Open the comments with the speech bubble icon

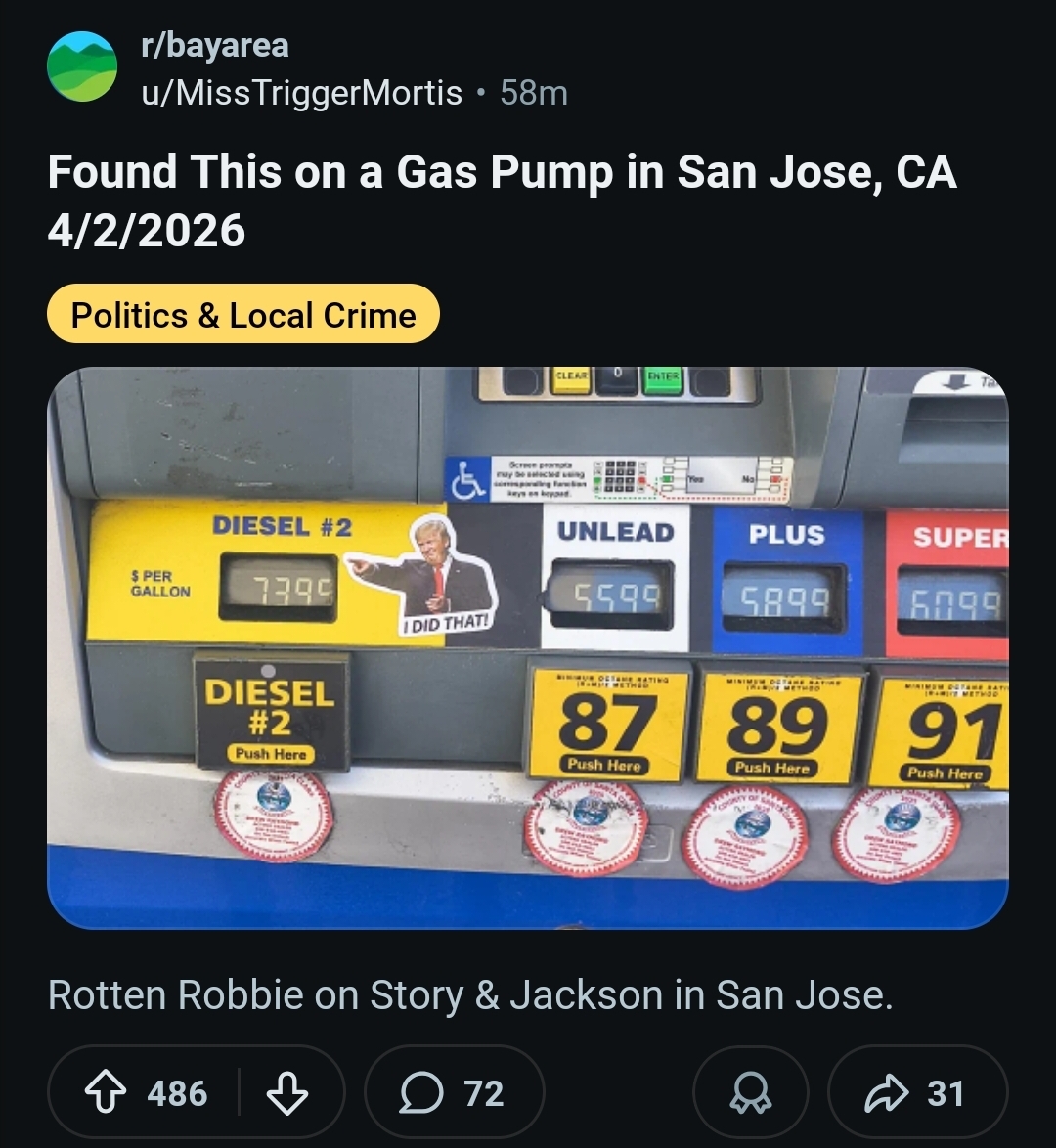(x=422, y=1091)
